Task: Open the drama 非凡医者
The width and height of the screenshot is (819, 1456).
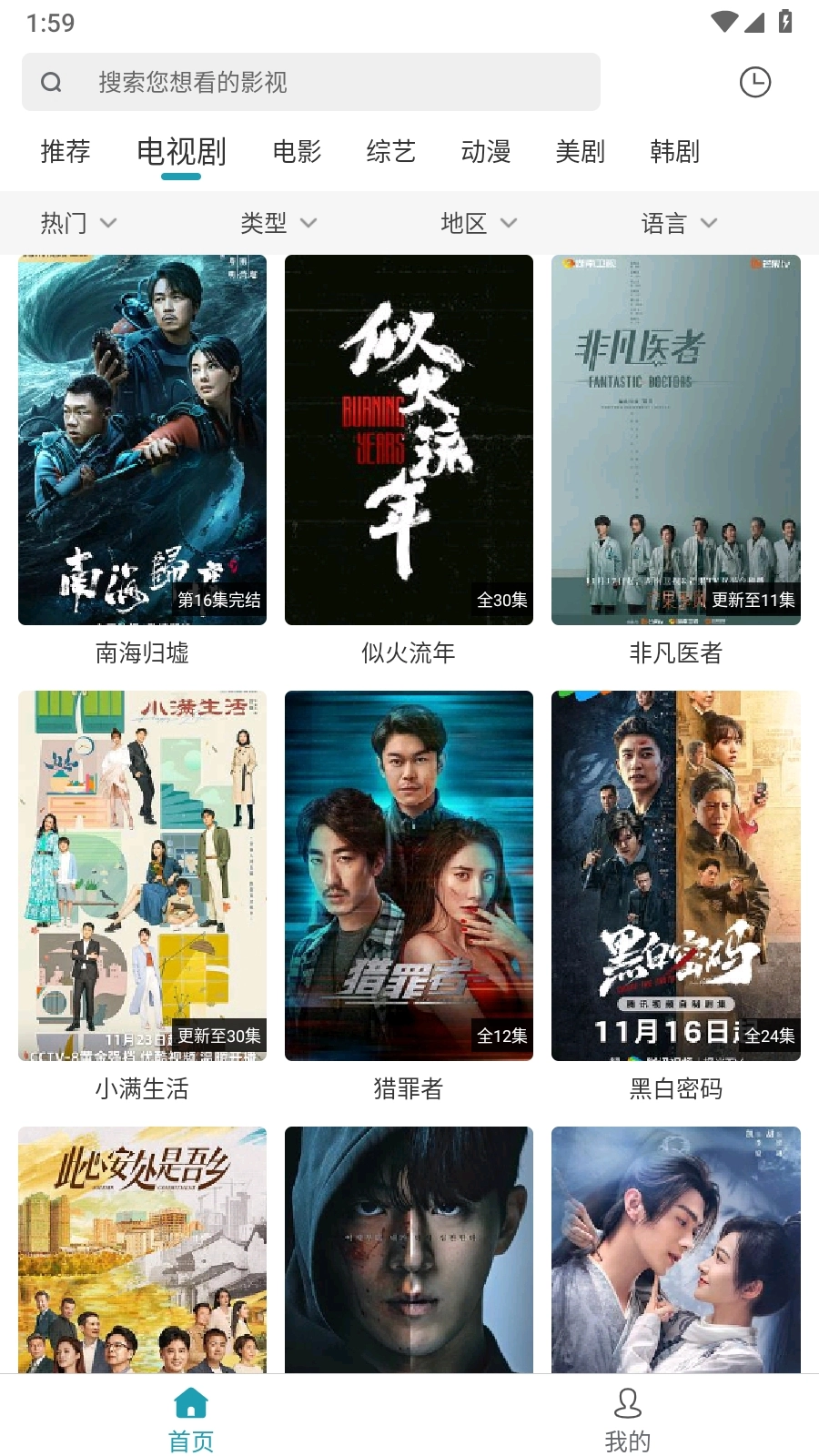Action: tap(675, 440)
